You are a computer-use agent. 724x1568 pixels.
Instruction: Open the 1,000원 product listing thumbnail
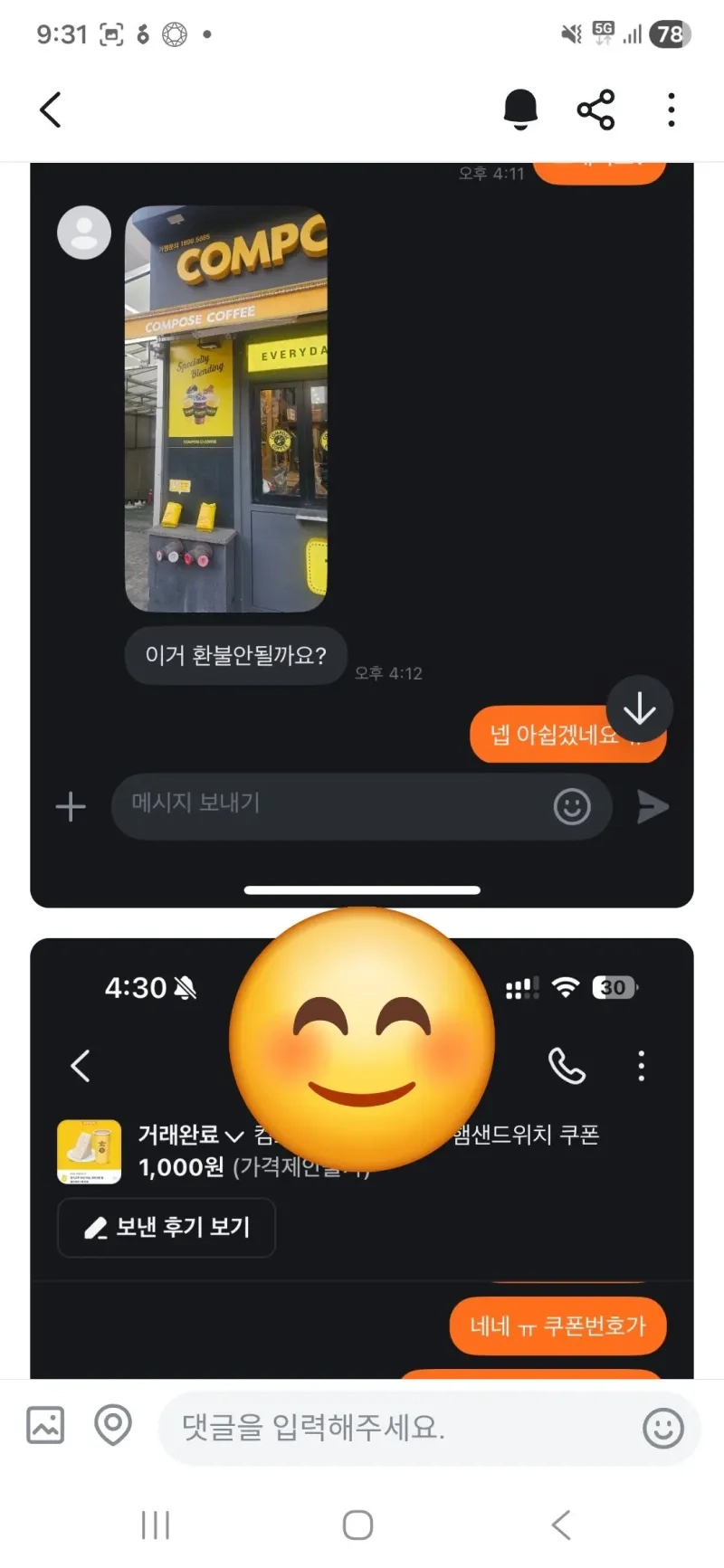(x=88, y=1151)
